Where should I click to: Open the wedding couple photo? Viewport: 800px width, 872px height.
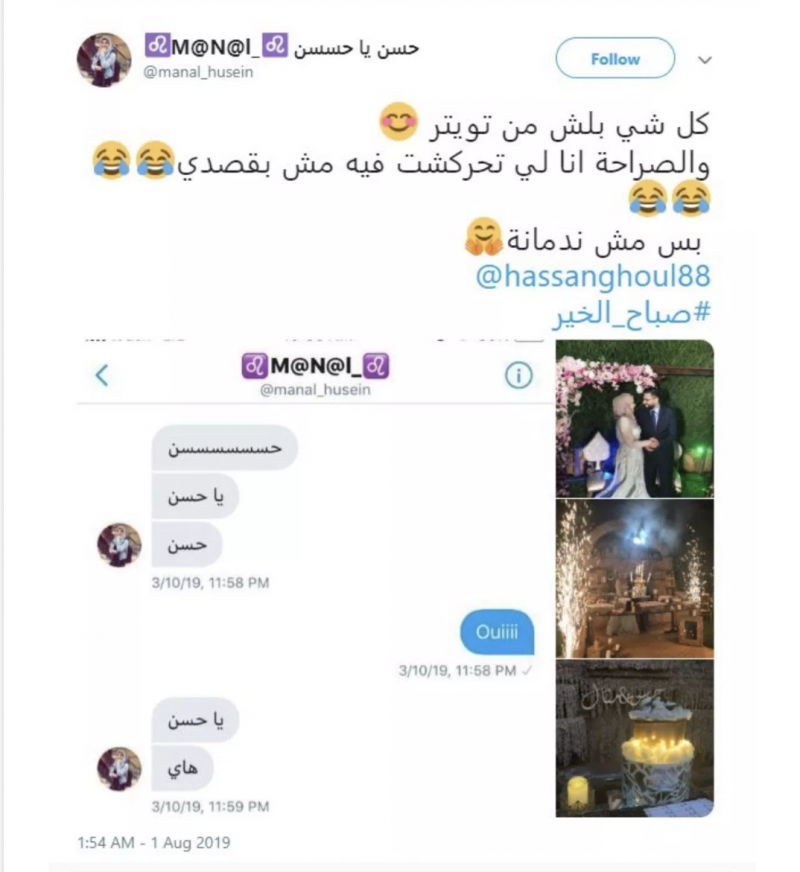coord(634,418)
